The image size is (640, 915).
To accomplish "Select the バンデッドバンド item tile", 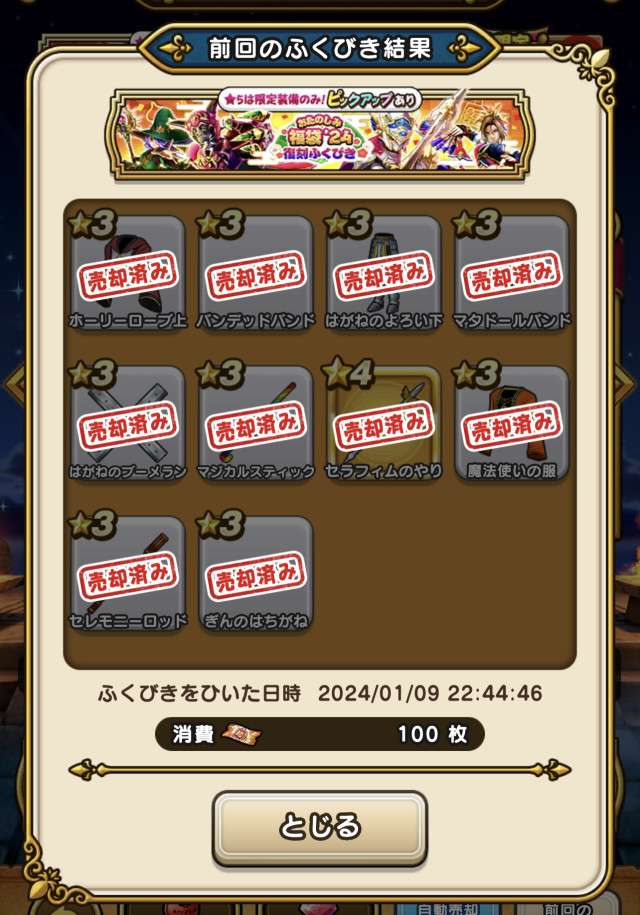I will 256,273.
